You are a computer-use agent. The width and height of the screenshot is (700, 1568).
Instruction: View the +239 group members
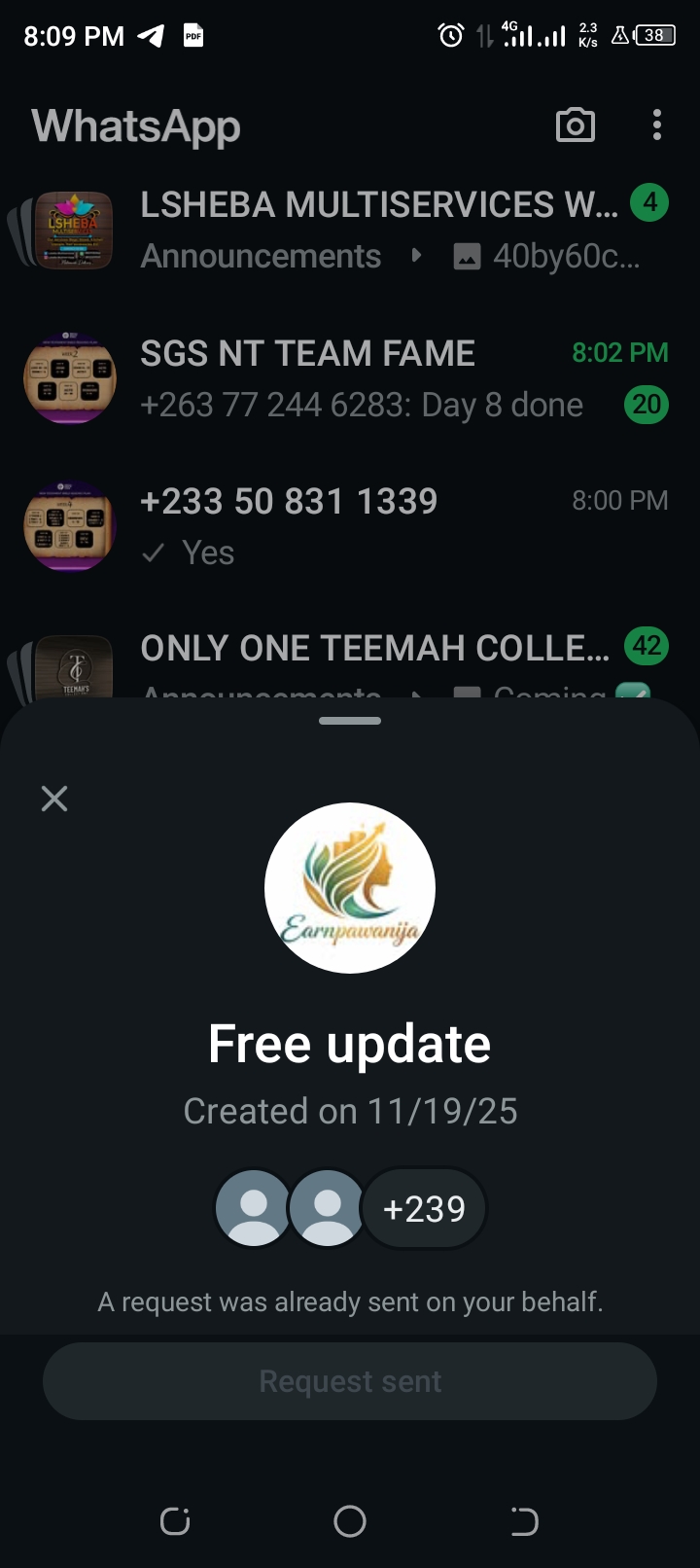click(424, 1209)
